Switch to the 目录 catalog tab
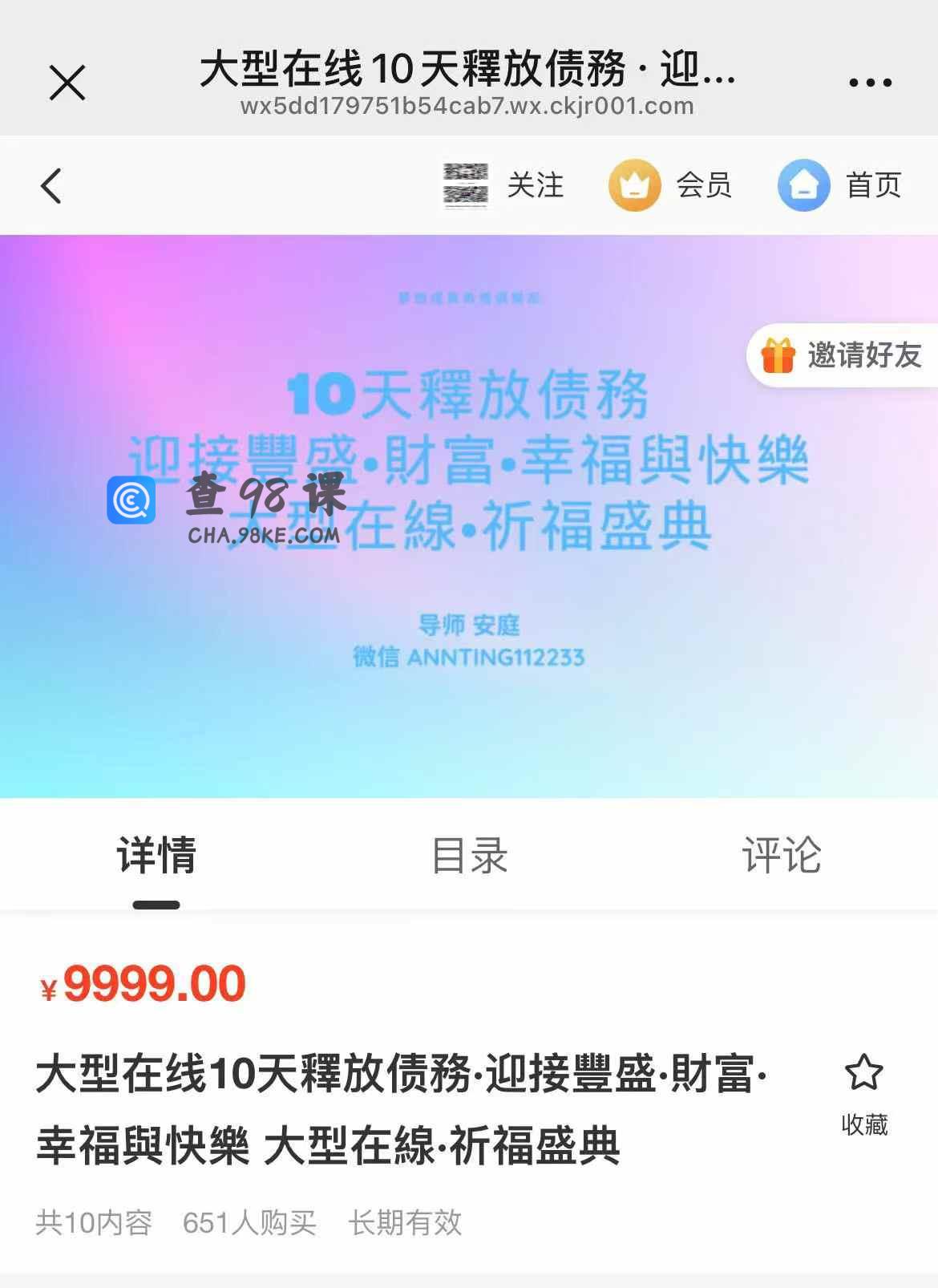 469,855
